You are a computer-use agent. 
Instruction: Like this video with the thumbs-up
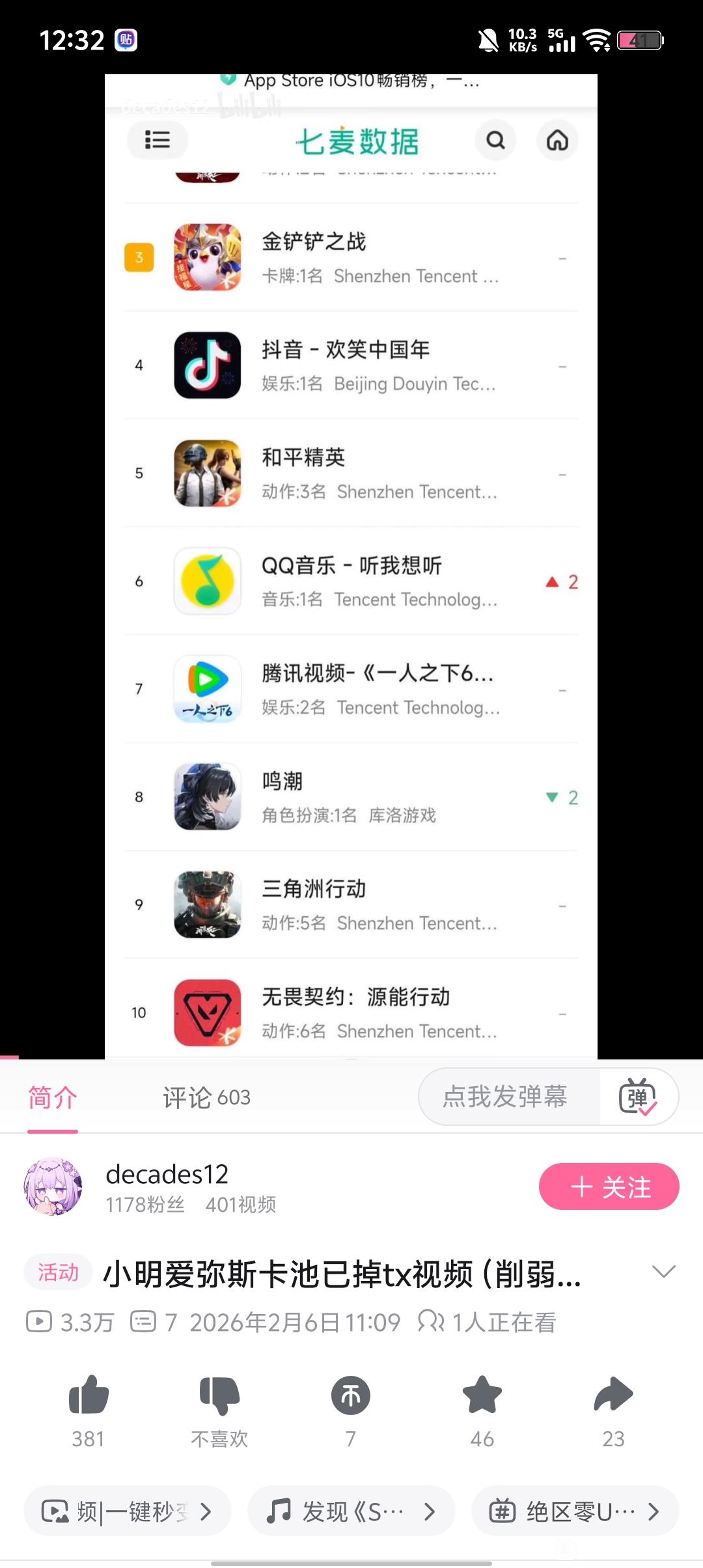[x=89, y=1395]
